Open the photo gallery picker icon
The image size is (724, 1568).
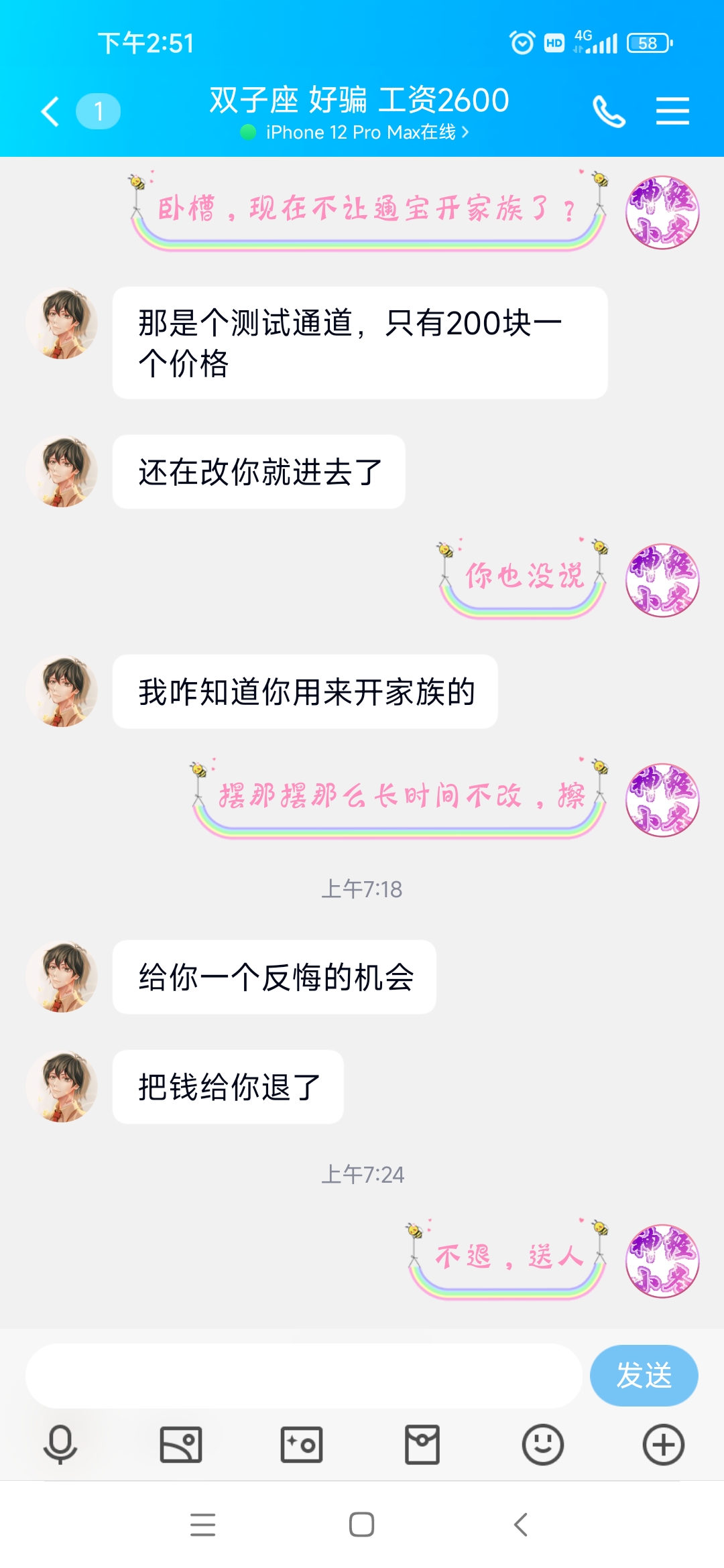coord(180,1445)
